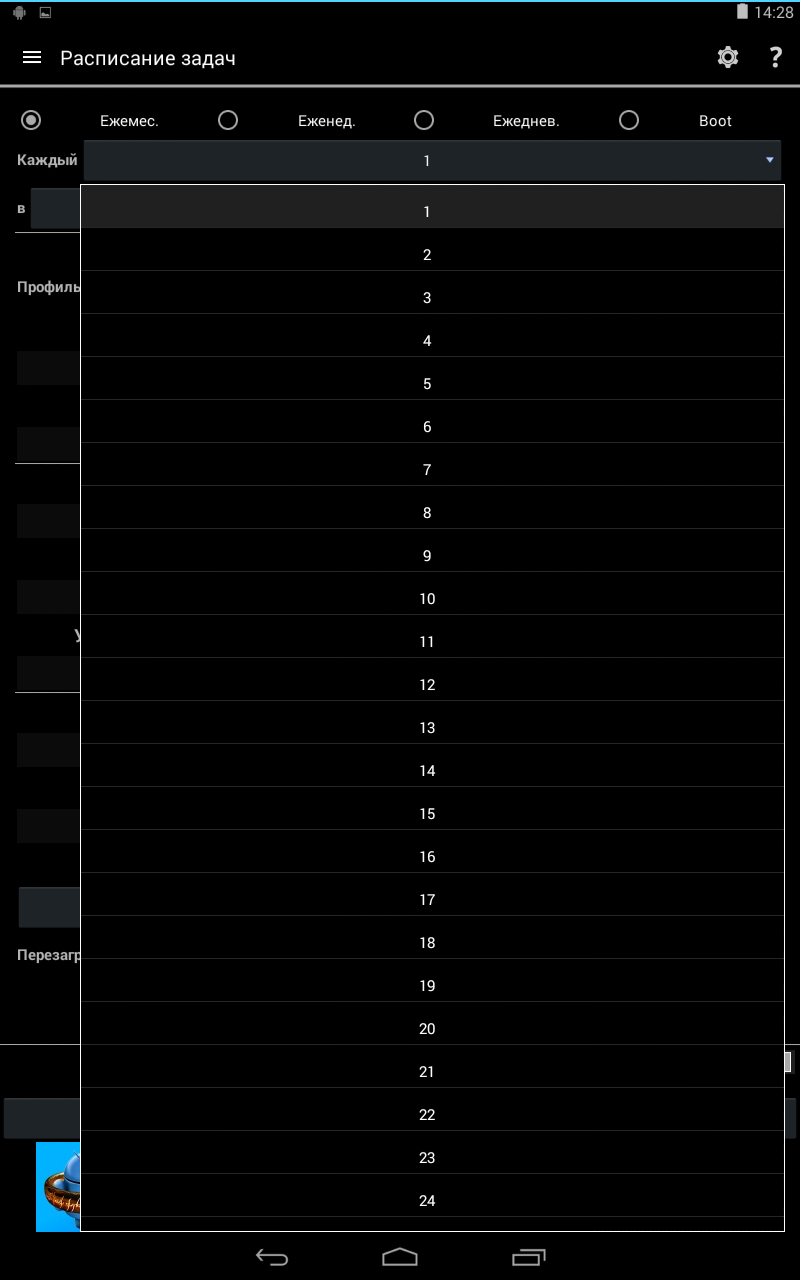The image size is (800, 1280).
Task: Pick 18 from the list
Action: pyautogui.click(x=427, y=943)
